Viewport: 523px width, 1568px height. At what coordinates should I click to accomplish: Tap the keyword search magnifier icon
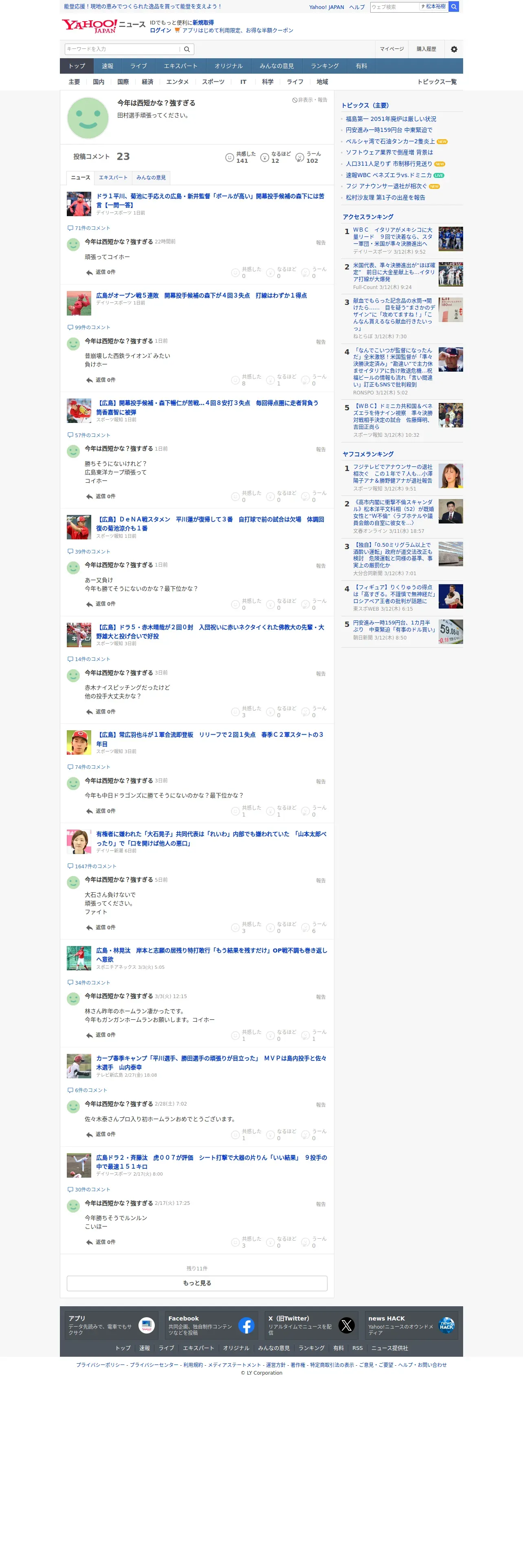click(187, 49)
